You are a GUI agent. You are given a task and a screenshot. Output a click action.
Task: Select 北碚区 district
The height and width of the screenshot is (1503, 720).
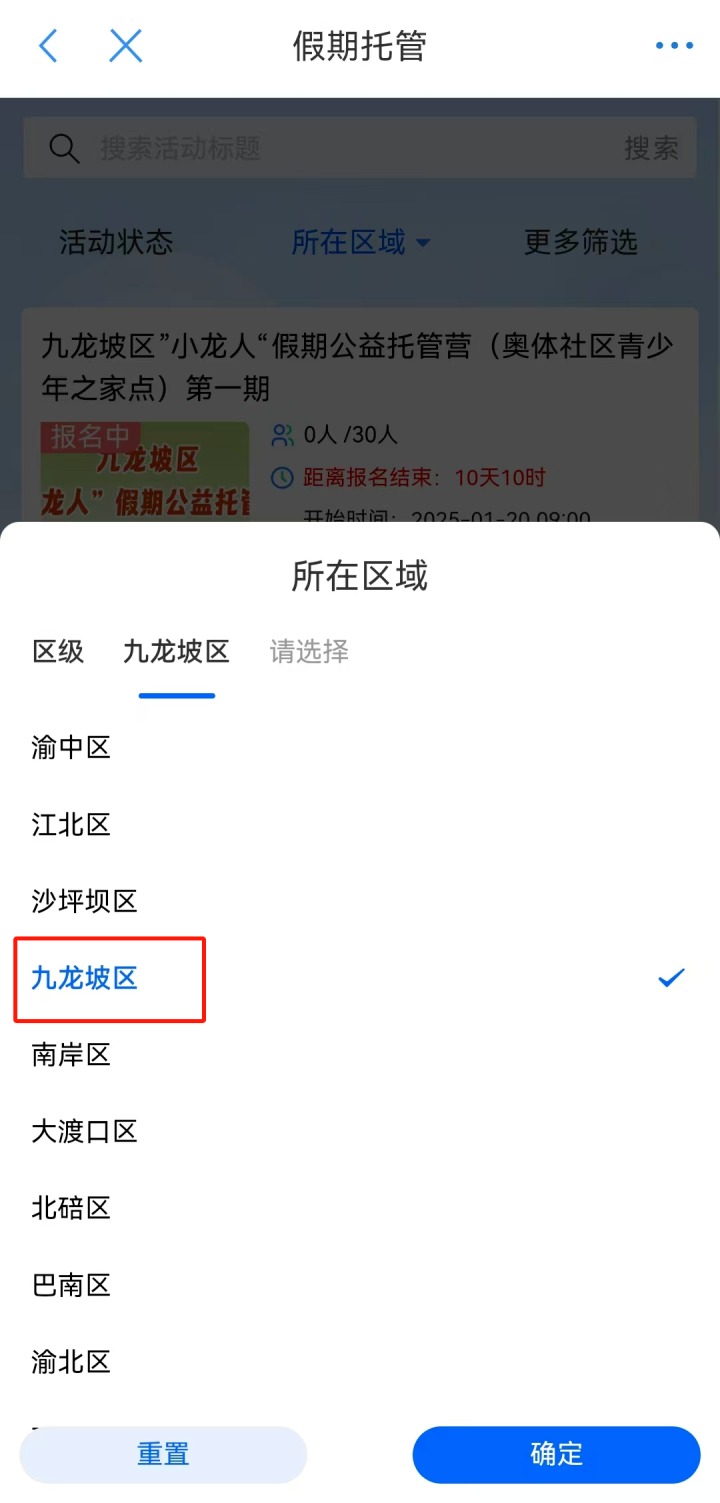point(71,1208)
